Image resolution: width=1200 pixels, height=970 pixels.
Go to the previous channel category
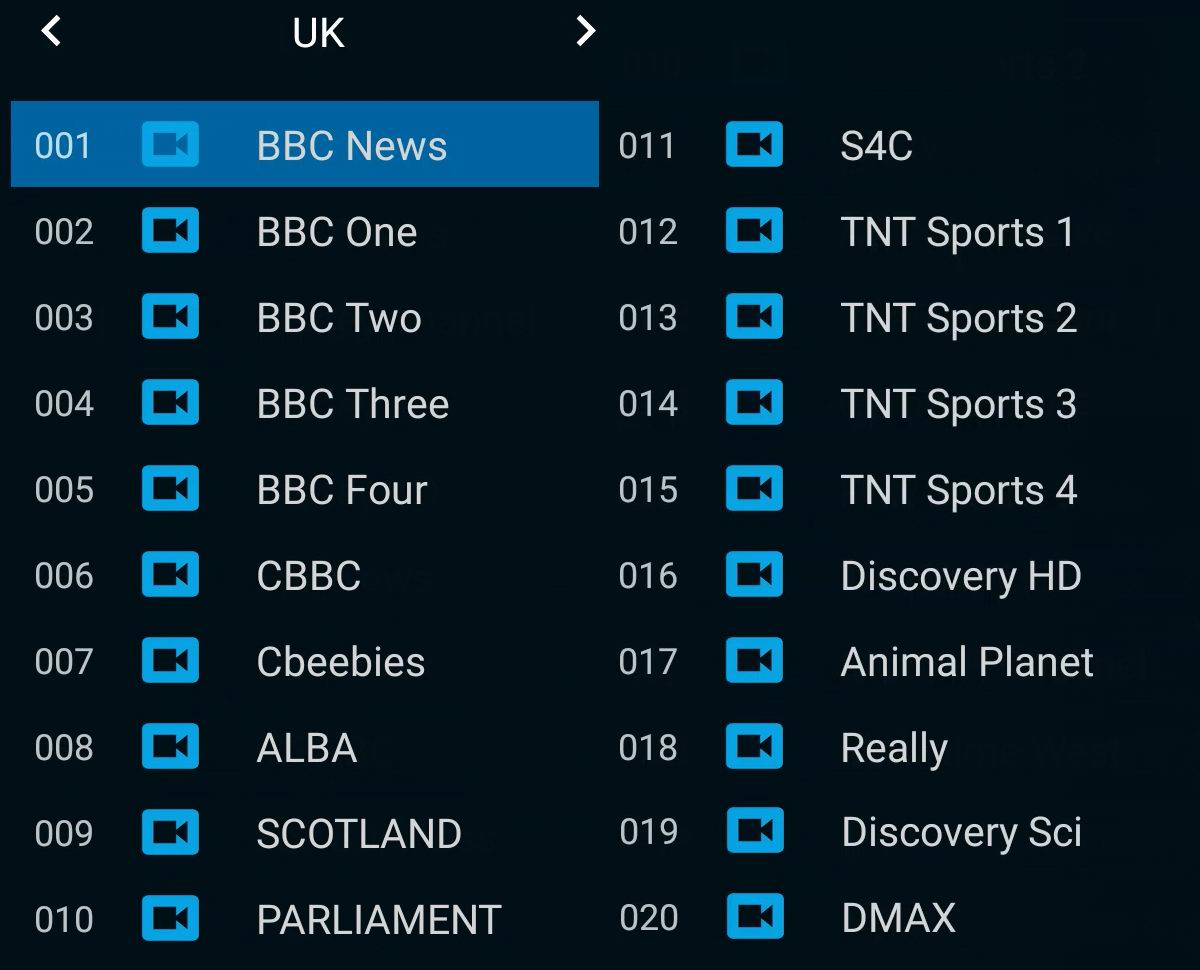[x=51, y=32]
